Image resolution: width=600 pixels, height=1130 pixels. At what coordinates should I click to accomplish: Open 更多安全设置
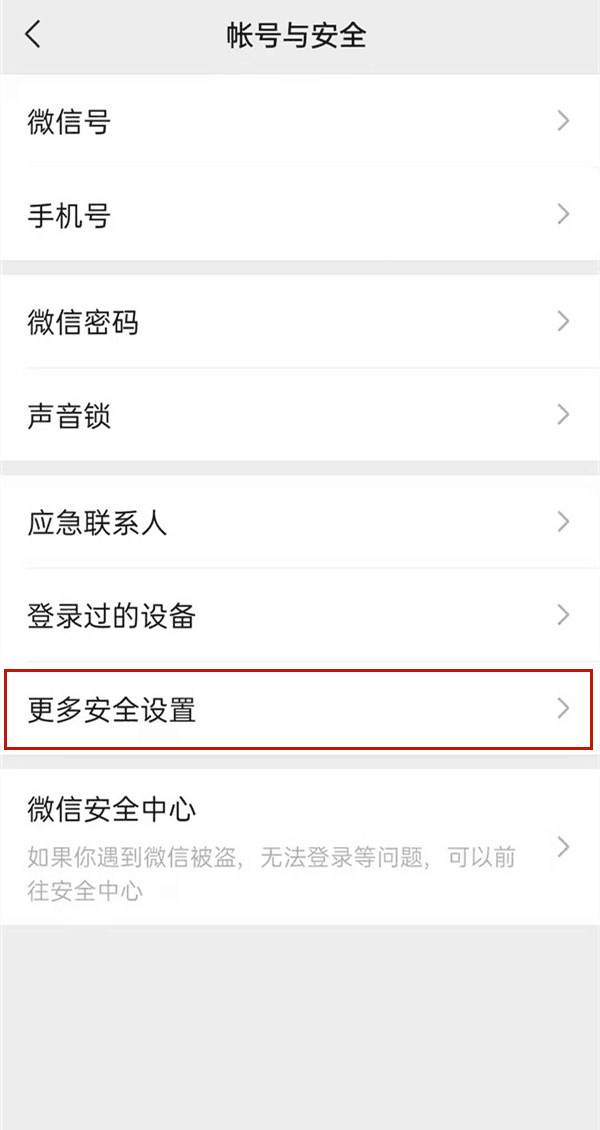[x=300, y=709]
